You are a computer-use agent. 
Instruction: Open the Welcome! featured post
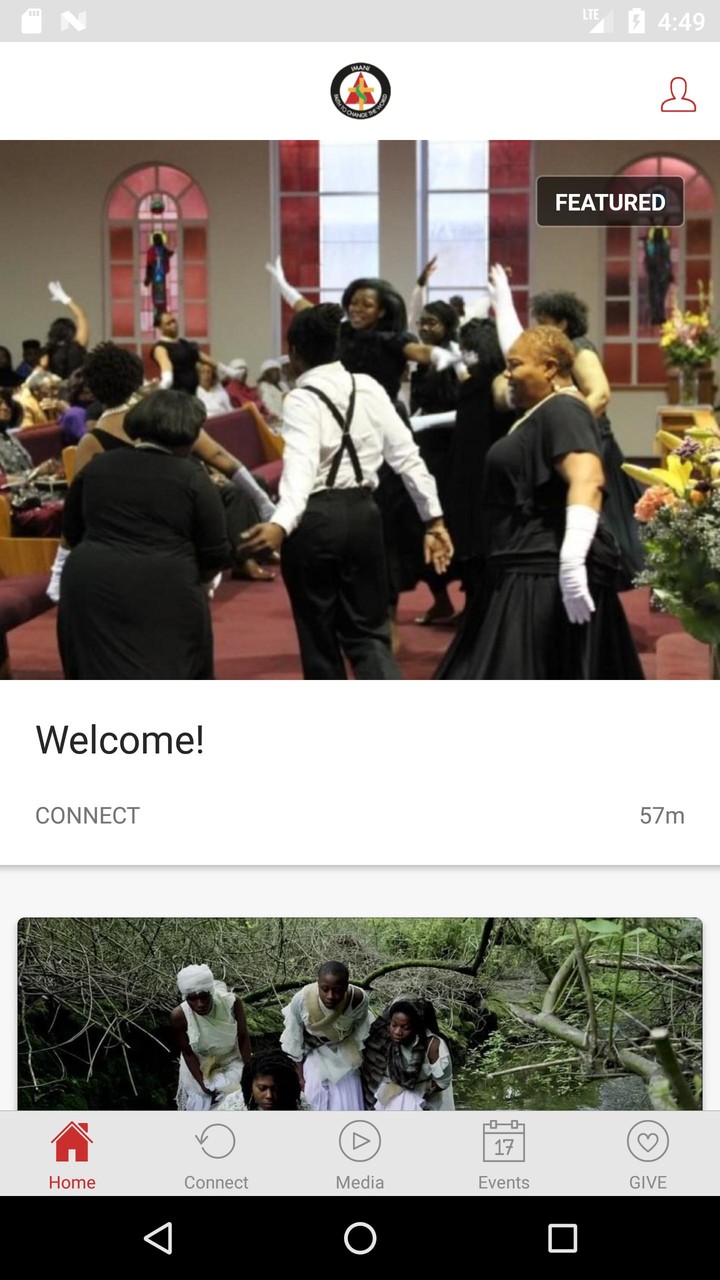click(x=120, y=740)
